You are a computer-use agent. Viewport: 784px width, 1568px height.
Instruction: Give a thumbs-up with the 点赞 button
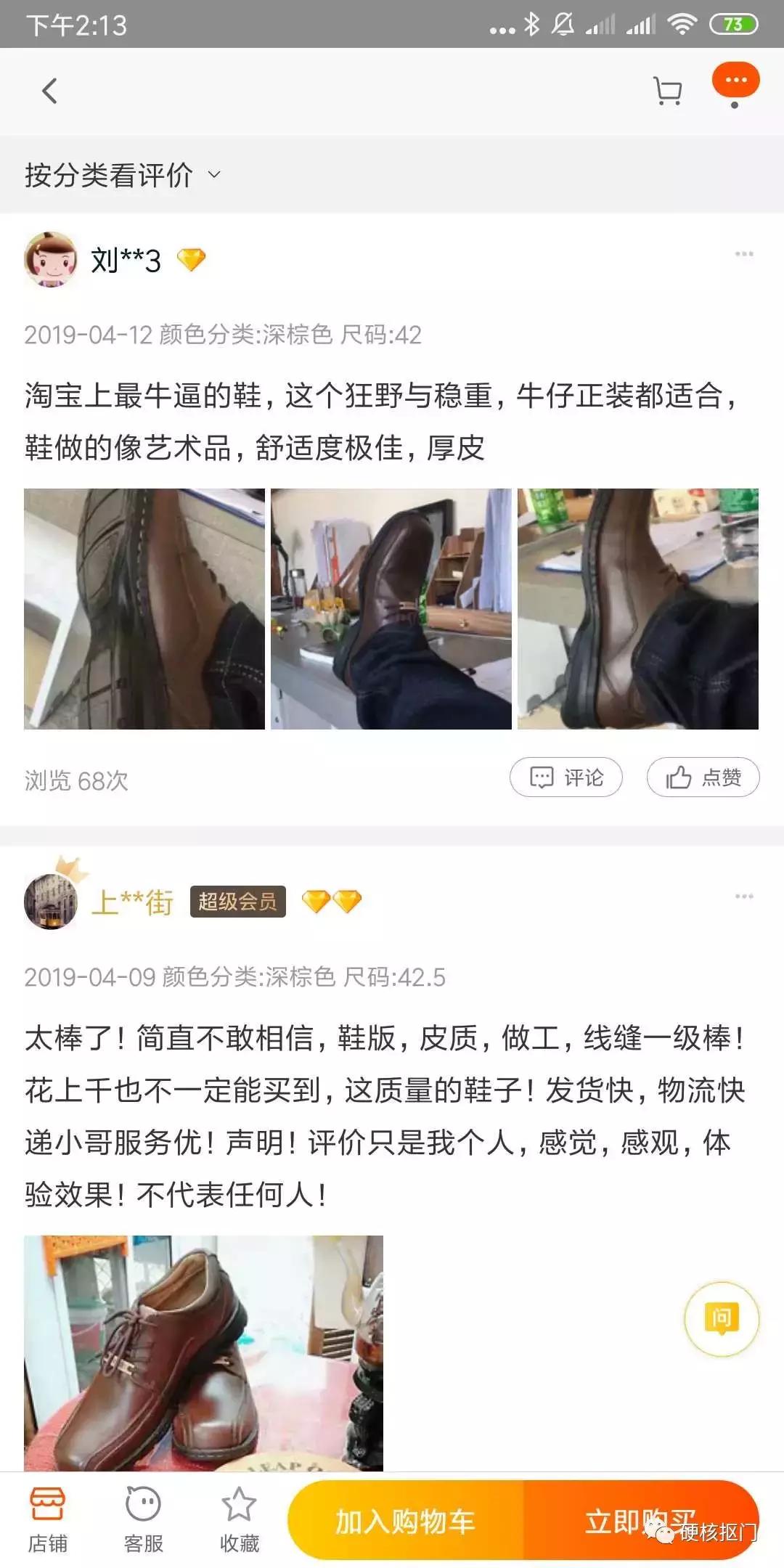click(x=701, y=777)
